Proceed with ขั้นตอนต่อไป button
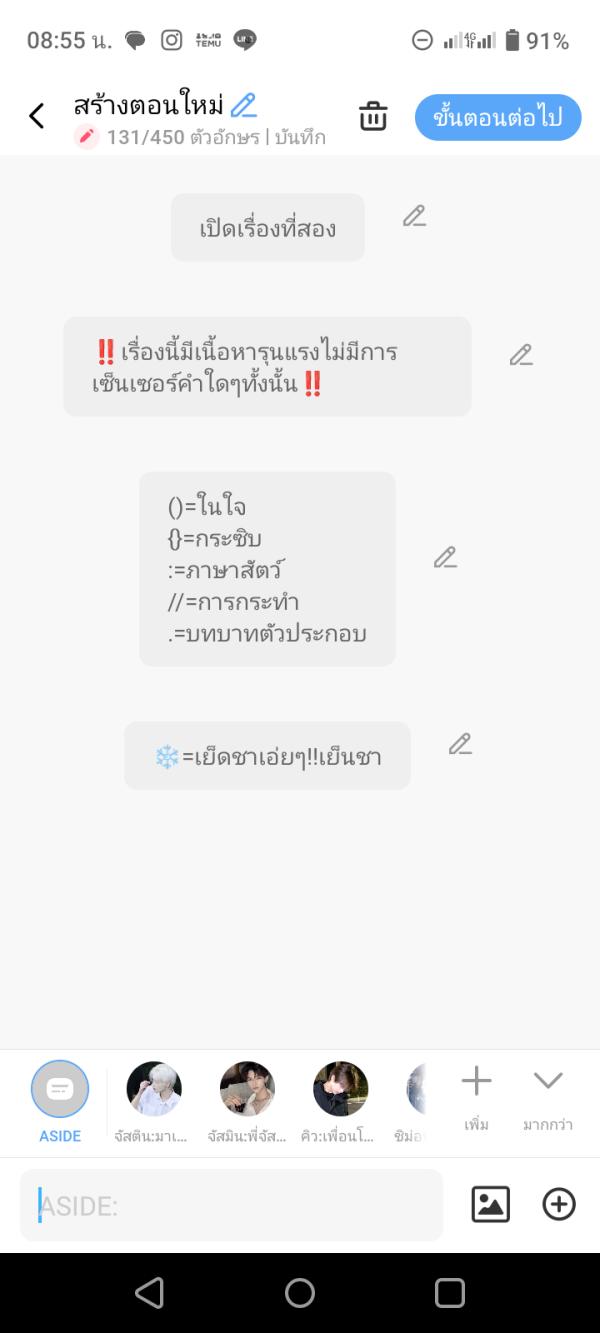 [498, 117]
